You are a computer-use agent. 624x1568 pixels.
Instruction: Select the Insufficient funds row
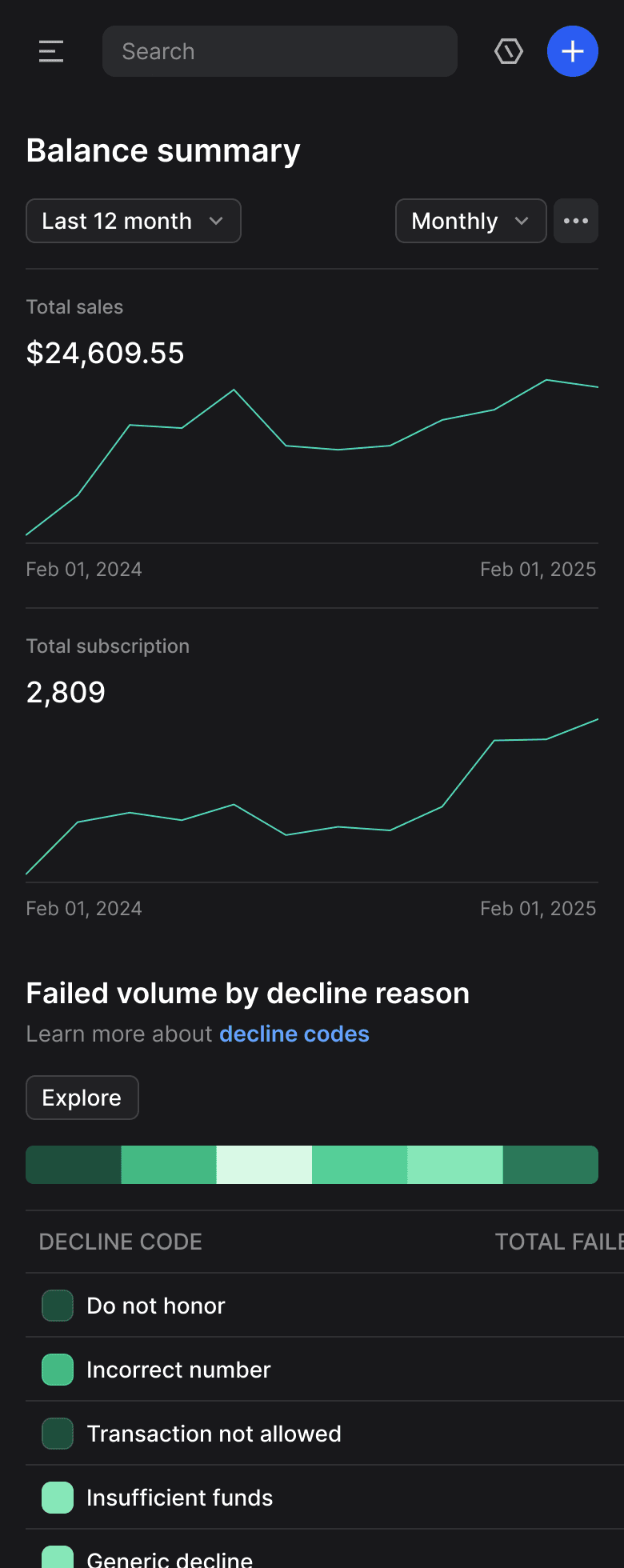pos(325,1498)
